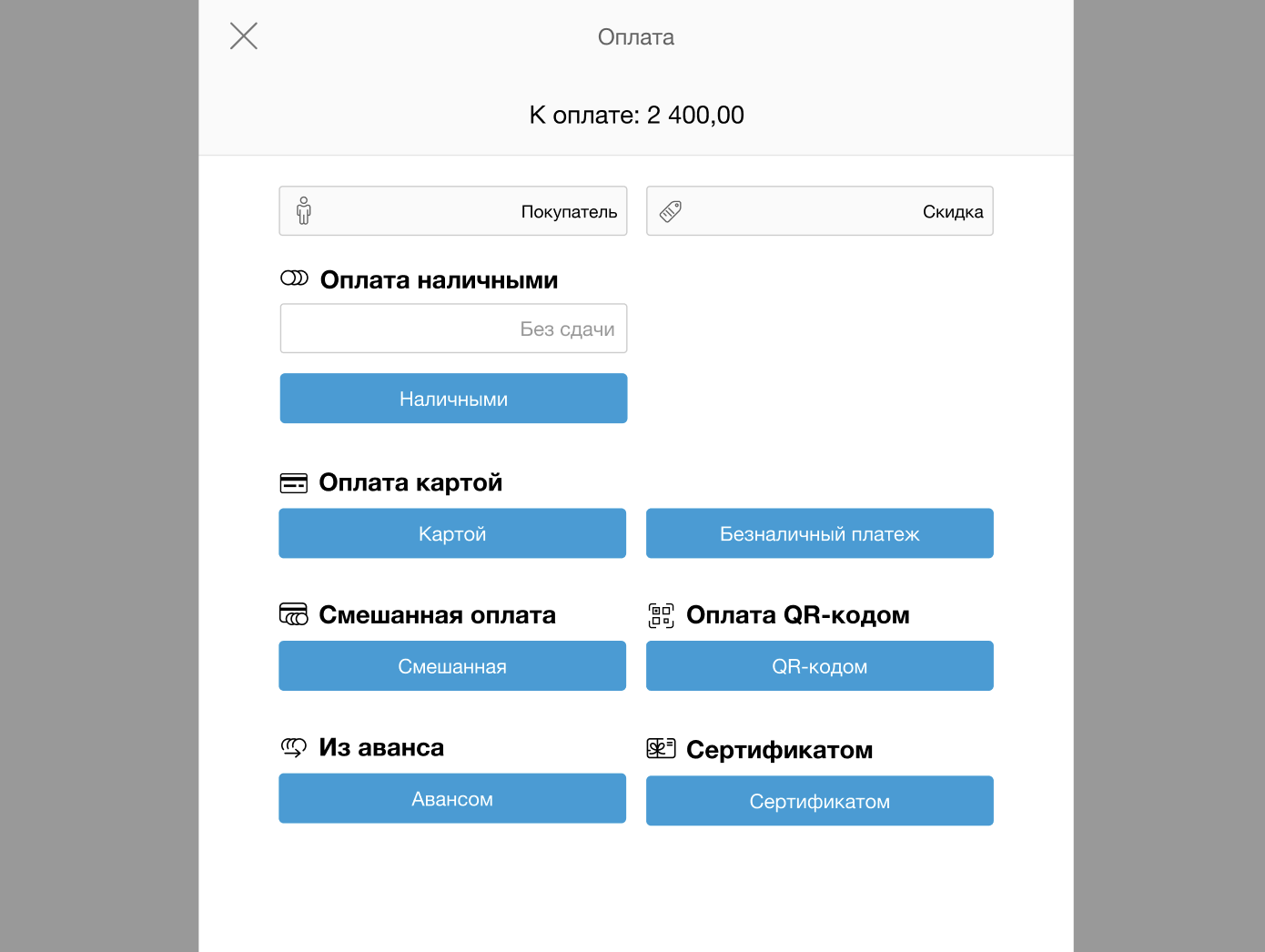This screenshot has height=952, width=1265.
Task: Pay using QR-кодом button
Action: [819, 666]
